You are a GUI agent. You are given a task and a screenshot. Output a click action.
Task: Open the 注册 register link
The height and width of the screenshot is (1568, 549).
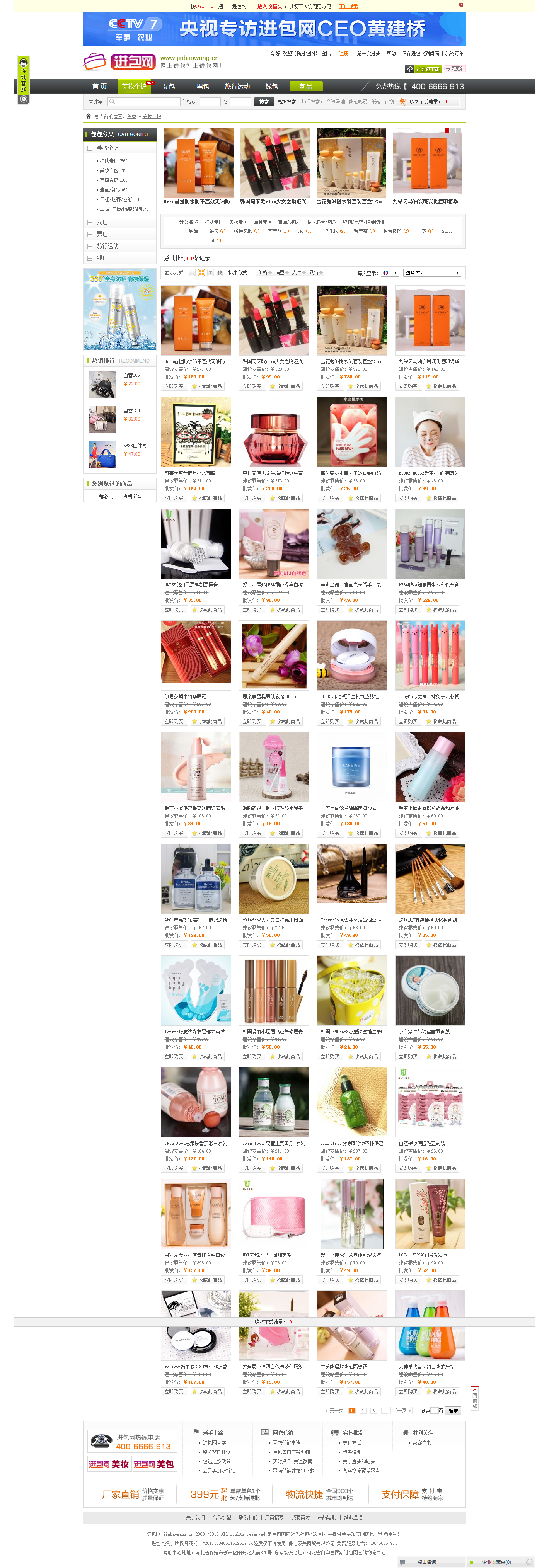click(344, 54)
